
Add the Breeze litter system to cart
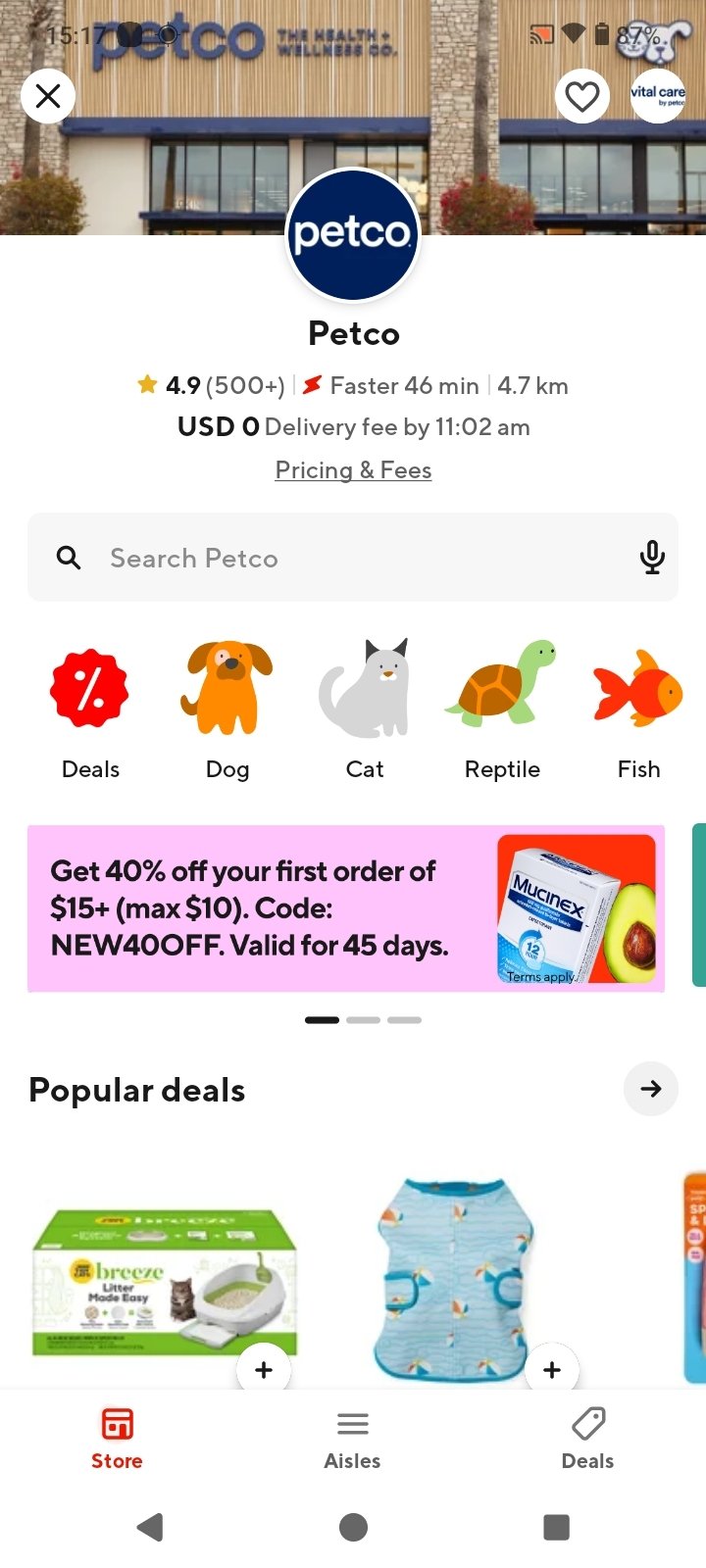point(264,1369)
